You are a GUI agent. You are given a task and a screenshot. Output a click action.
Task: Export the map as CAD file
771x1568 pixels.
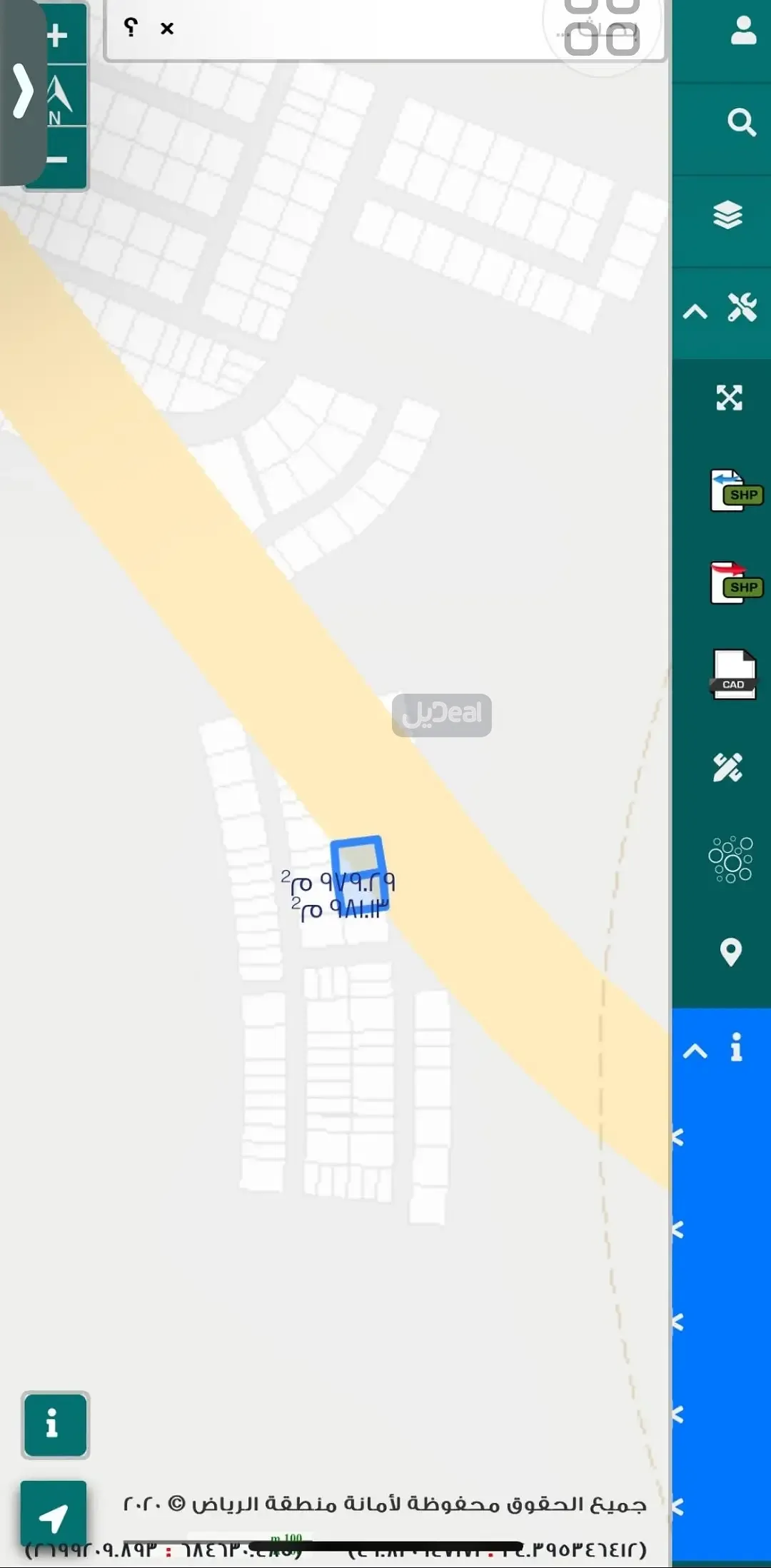point(733,674)
